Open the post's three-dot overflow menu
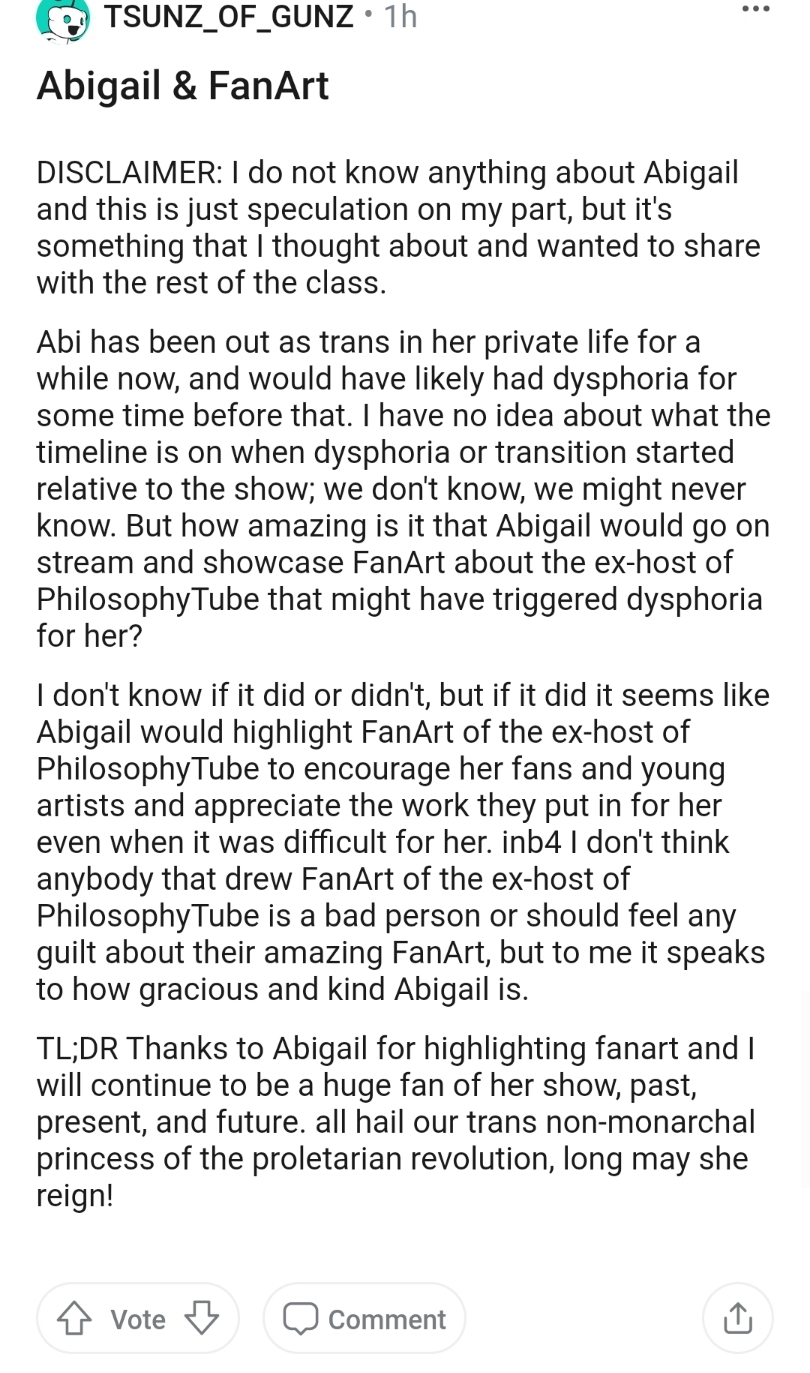 [x=756, y=9]
